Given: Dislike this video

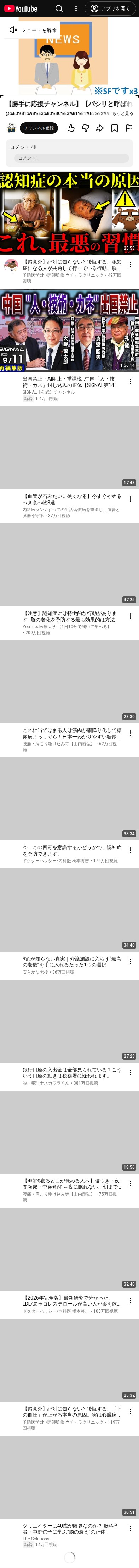Looking at the screenshot, I should pyautogui.click(x=86, y=128).
